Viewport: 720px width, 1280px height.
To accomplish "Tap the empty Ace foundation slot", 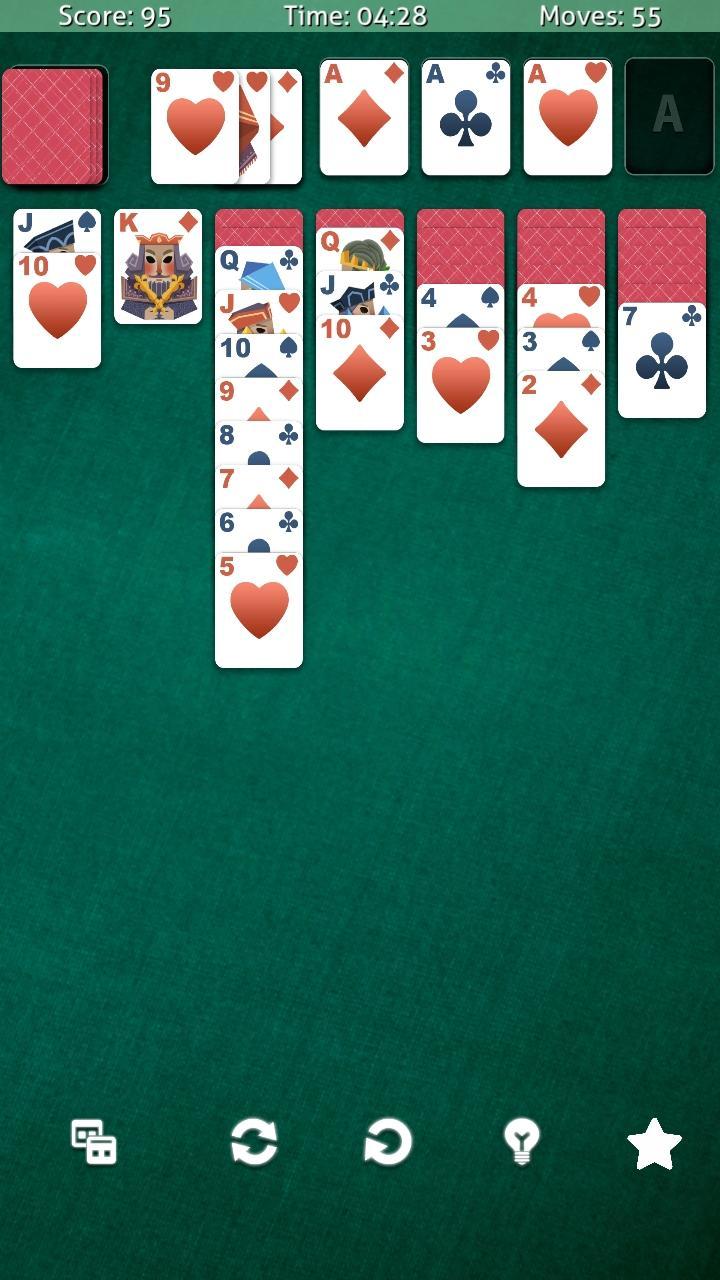I will 668,117.
